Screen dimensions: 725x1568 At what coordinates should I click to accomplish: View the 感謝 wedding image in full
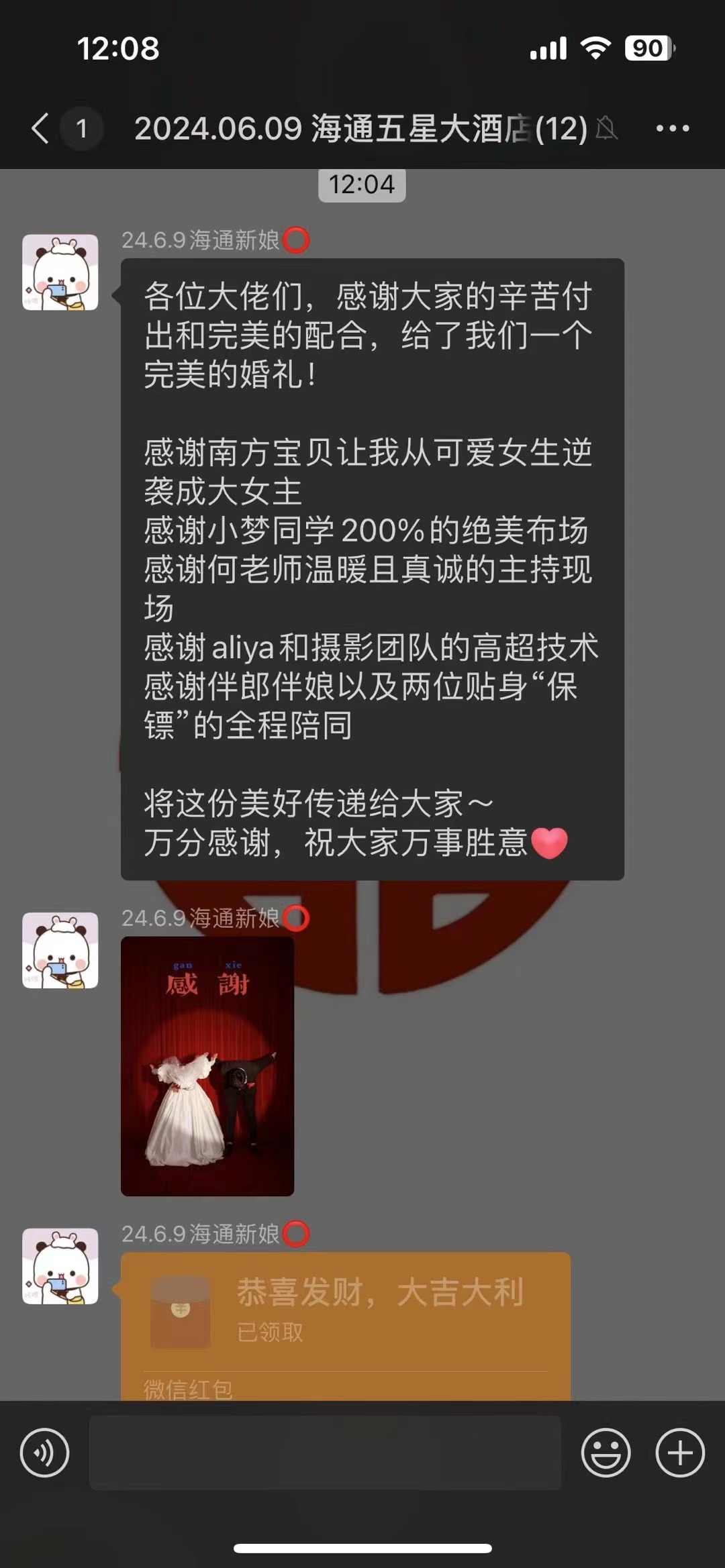click(207, 1066)
